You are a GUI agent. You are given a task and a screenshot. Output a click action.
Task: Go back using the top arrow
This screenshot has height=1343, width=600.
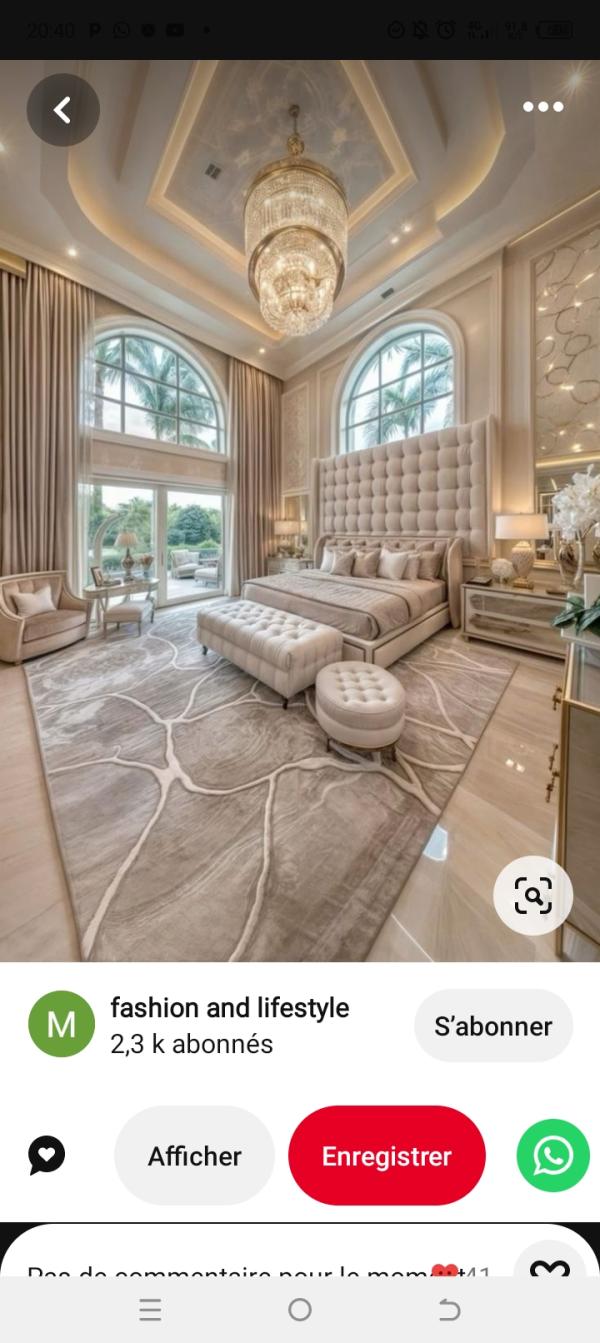pyautogui.click(x=63, y=110)
